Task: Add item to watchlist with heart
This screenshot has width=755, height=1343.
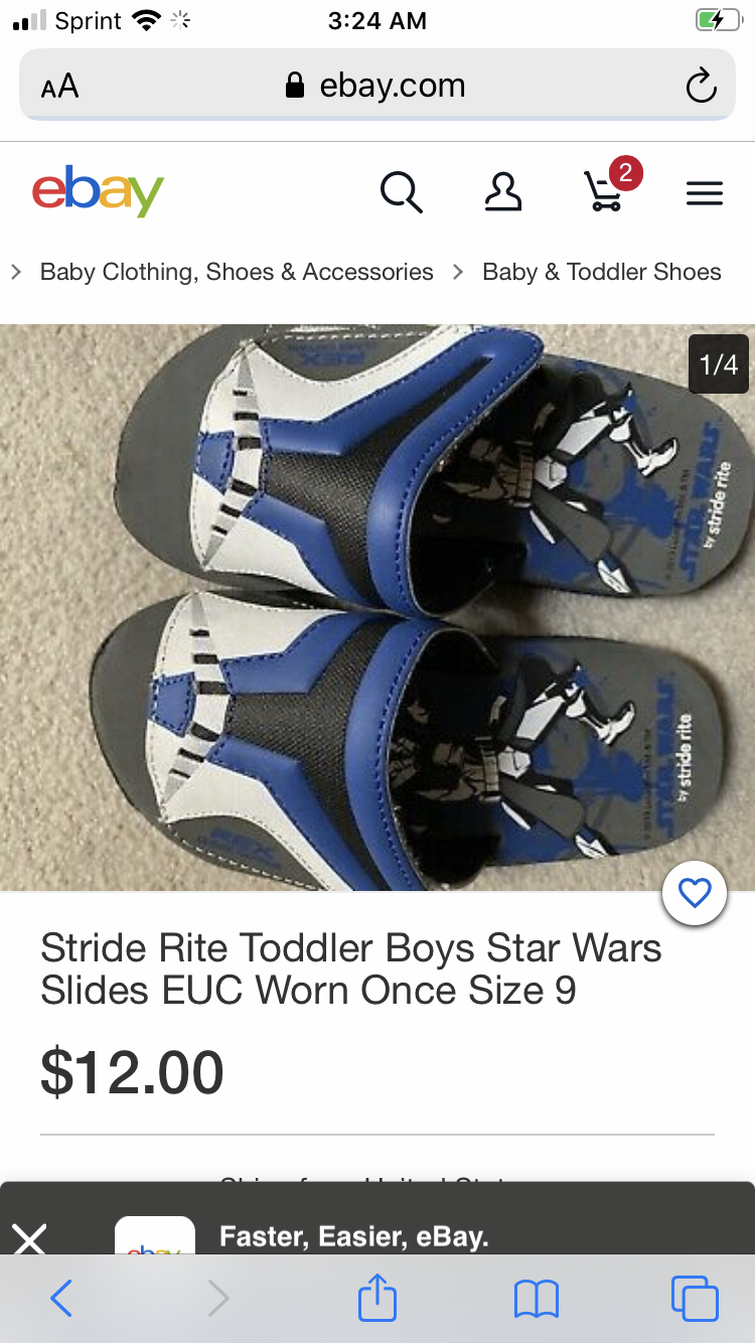Action: [x=694, y=892]
